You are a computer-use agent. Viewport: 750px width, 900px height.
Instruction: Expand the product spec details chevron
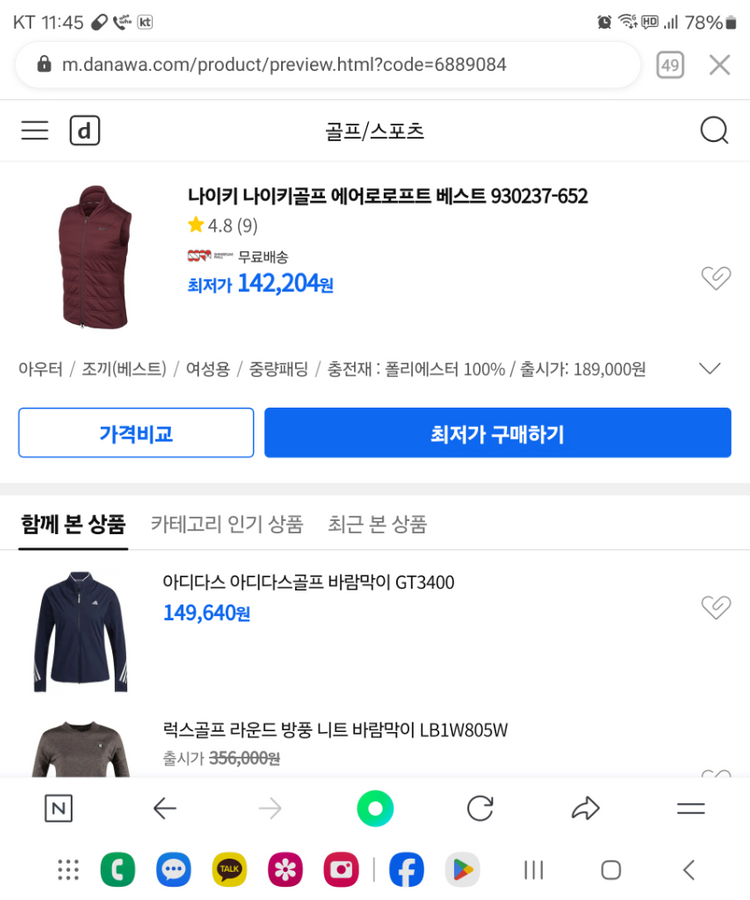tap(710, 368)
